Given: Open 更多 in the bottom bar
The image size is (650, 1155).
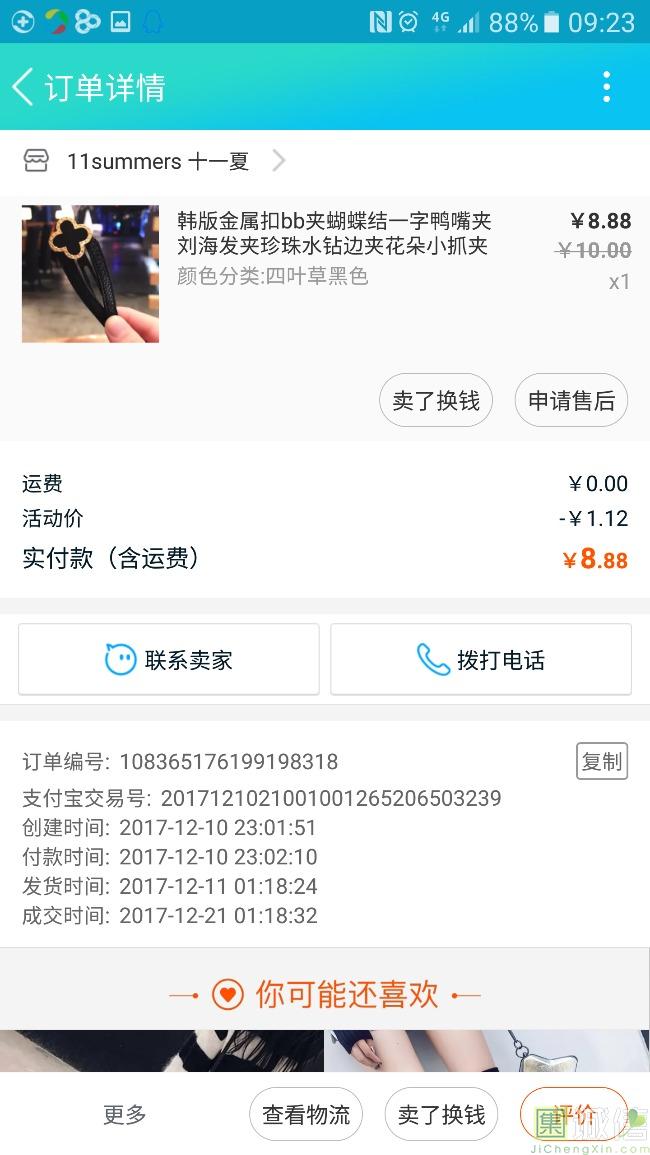Looking at the screenshot, I should coord(125,1115).
